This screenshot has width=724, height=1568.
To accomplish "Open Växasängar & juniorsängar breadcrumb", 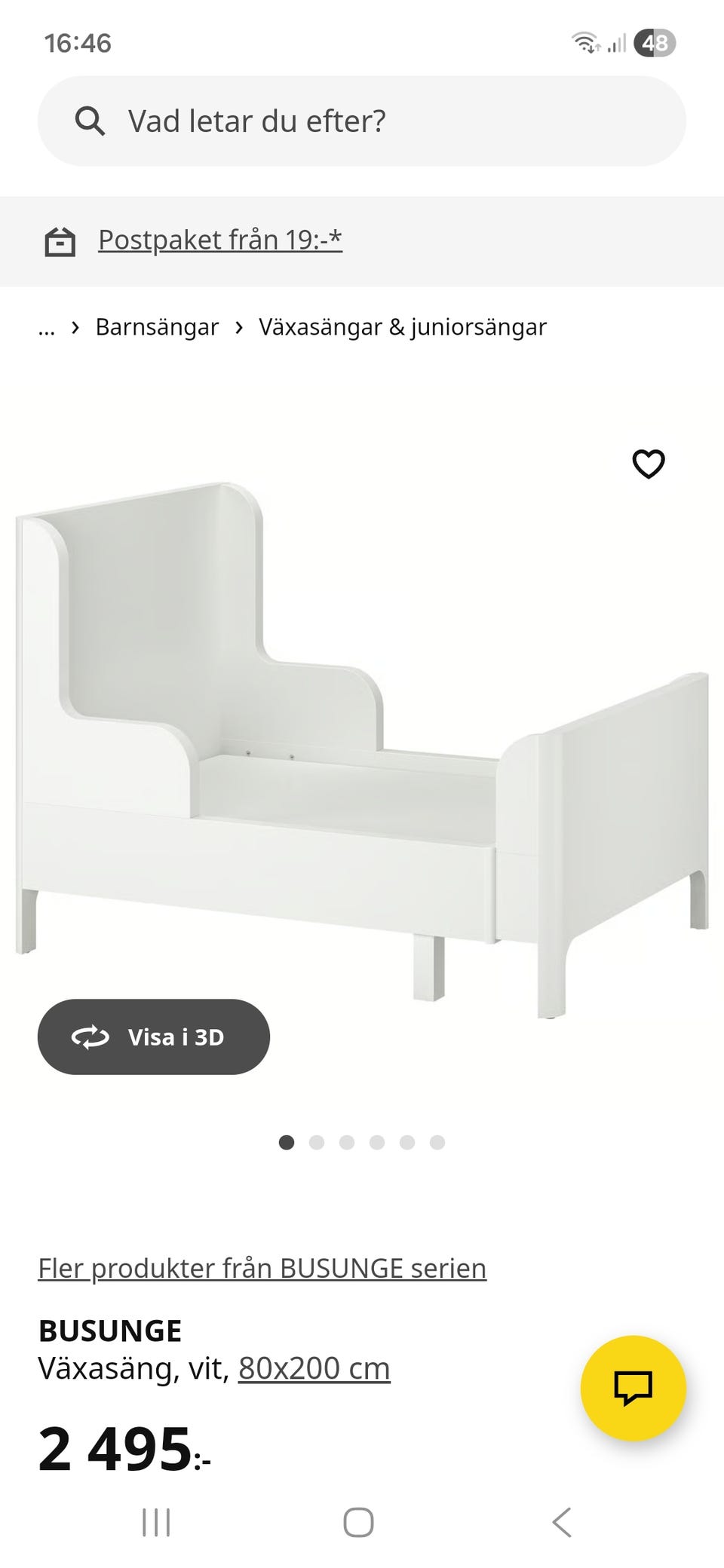I will coord(402,327).
